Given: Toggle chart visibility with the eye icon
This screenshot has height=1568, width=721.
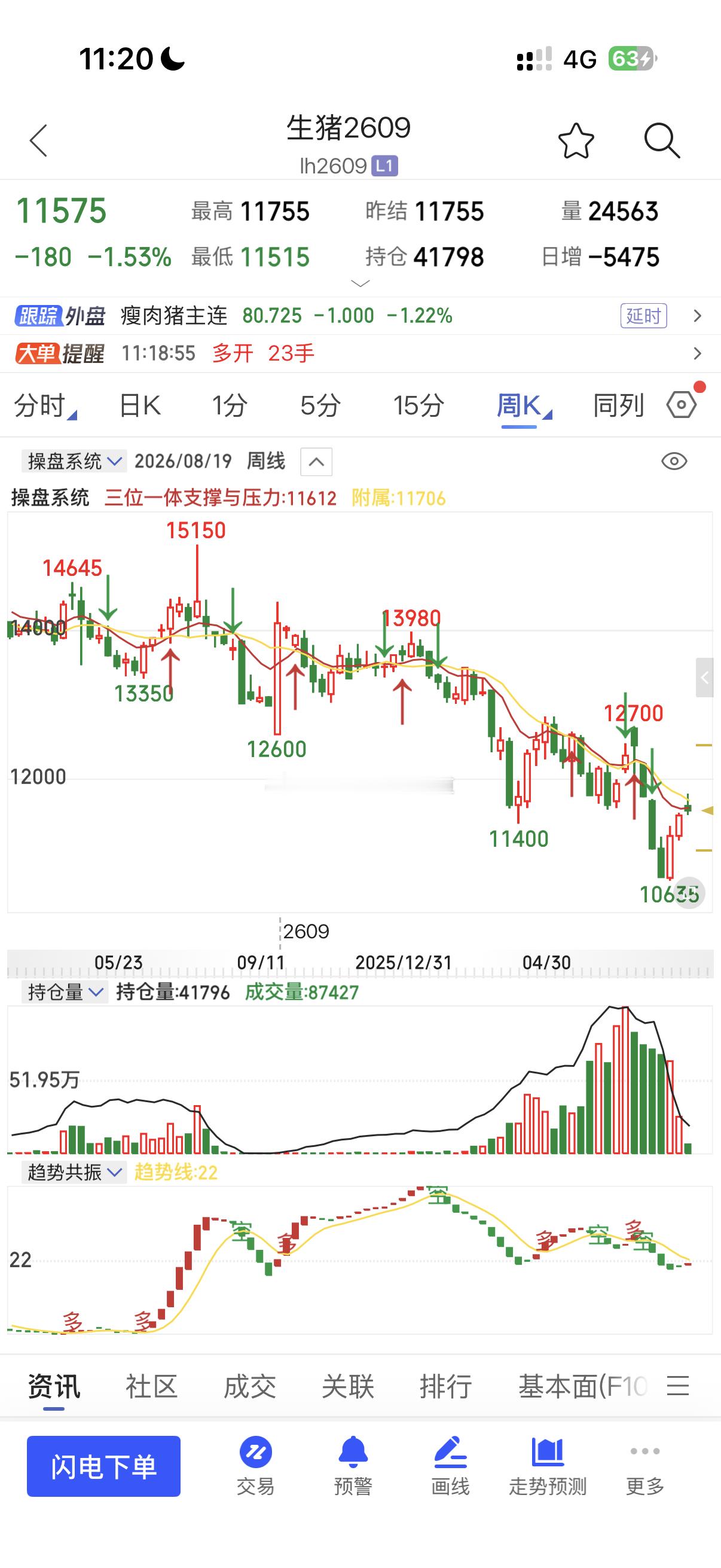Looking at the screenshot, I should [x=674, y=462].
